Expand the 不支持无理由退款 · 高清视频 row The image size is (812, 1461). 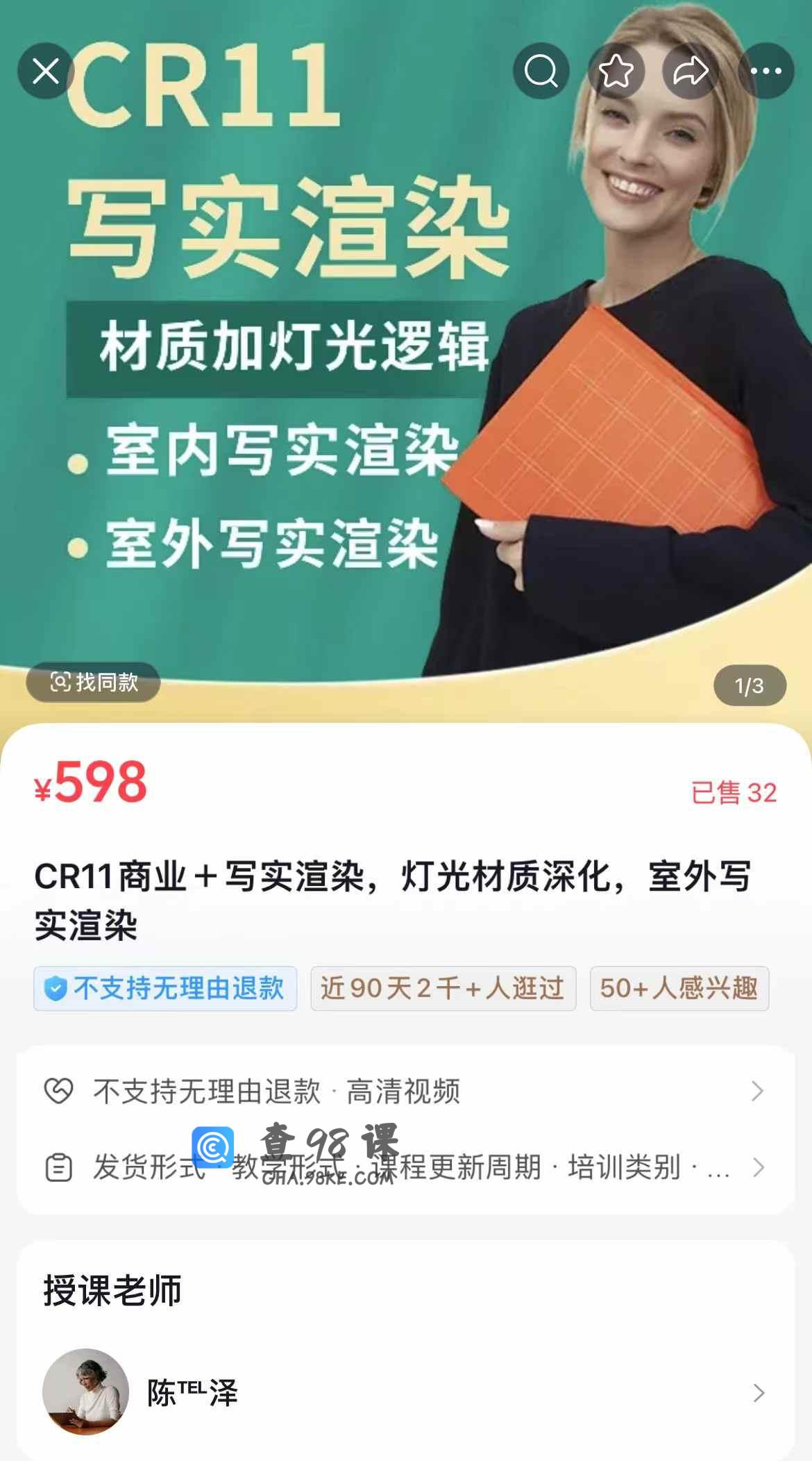pyautogui.click(x=405, y=1091)
